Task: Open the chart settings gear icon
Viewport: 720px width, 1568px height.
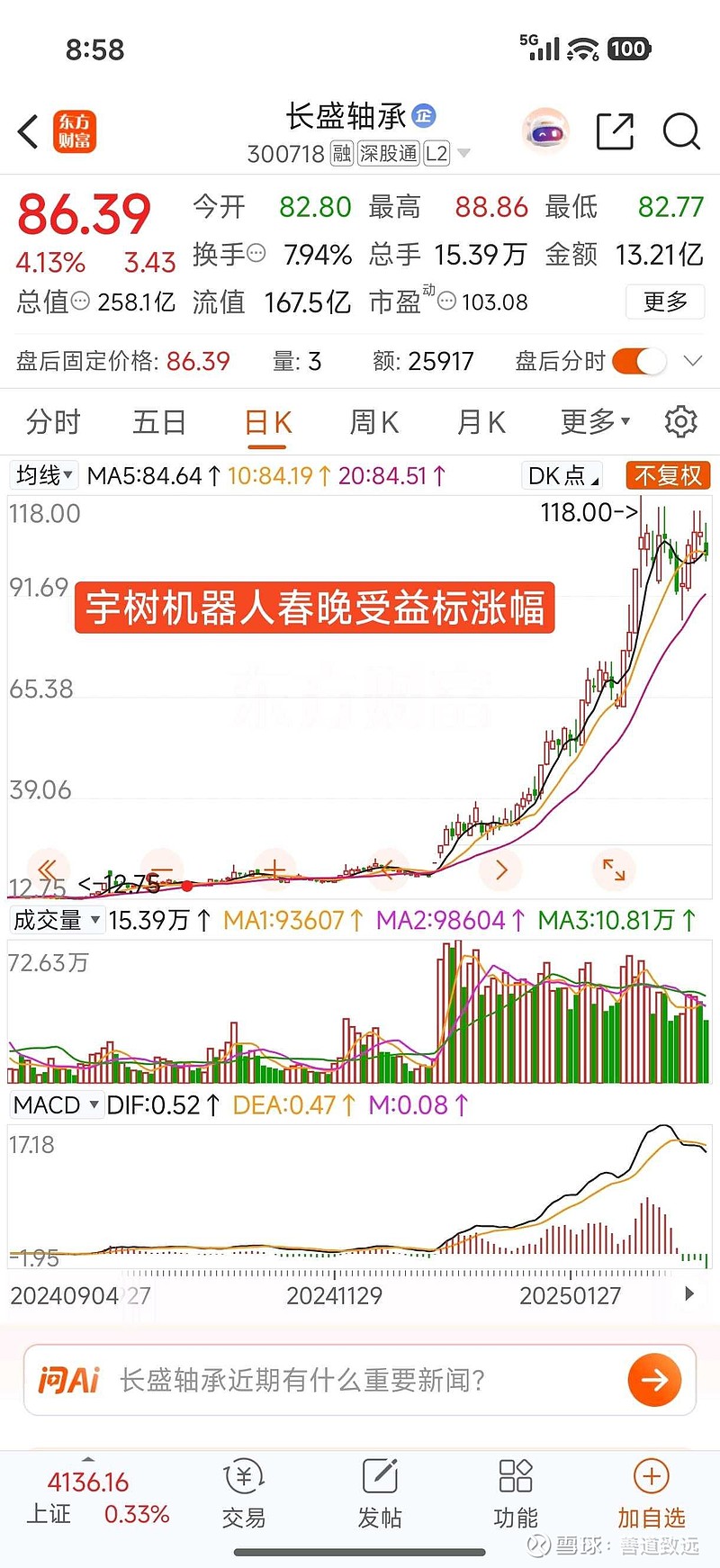Action: [681, 421]
